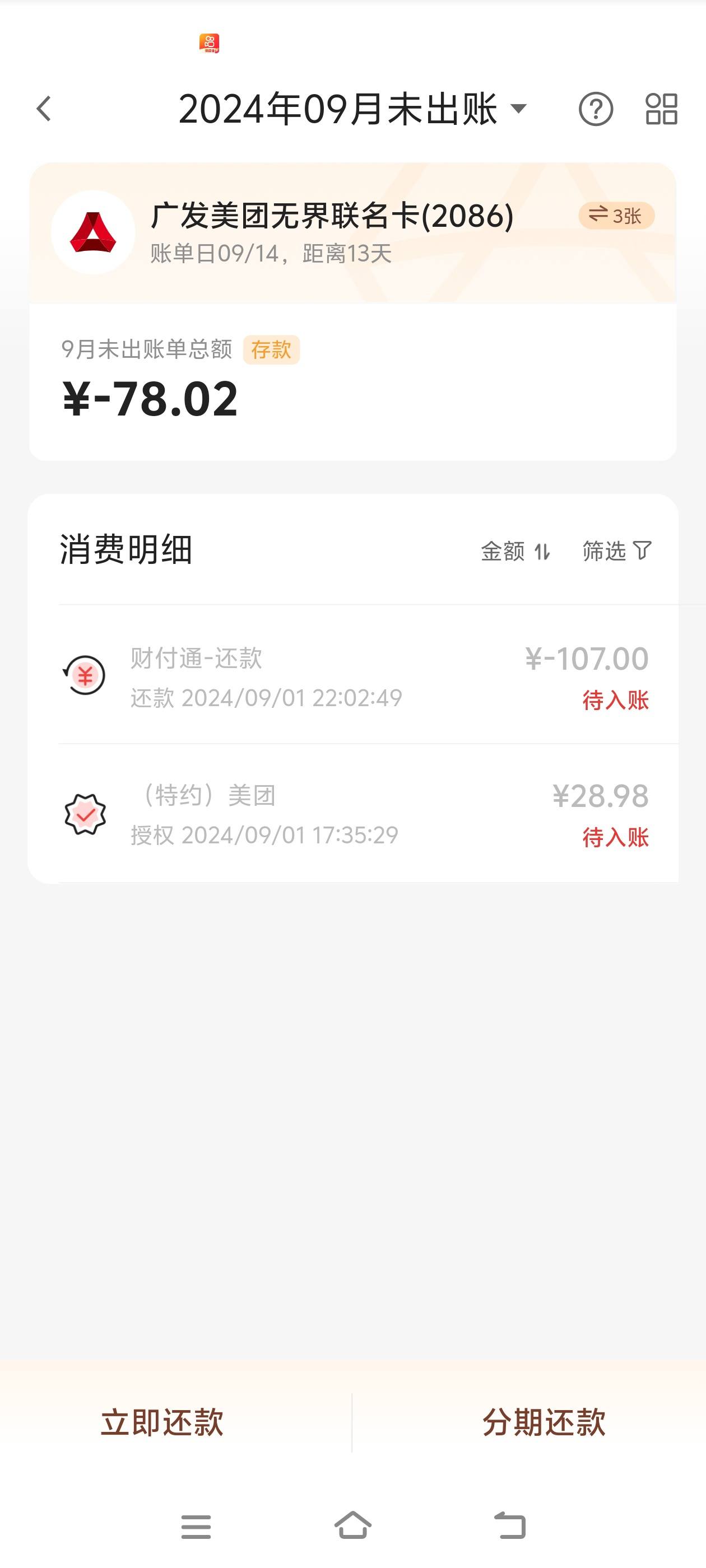Open the help question mark icon
The width and height of the screenshot is (706, 1568).
point(595,110)
